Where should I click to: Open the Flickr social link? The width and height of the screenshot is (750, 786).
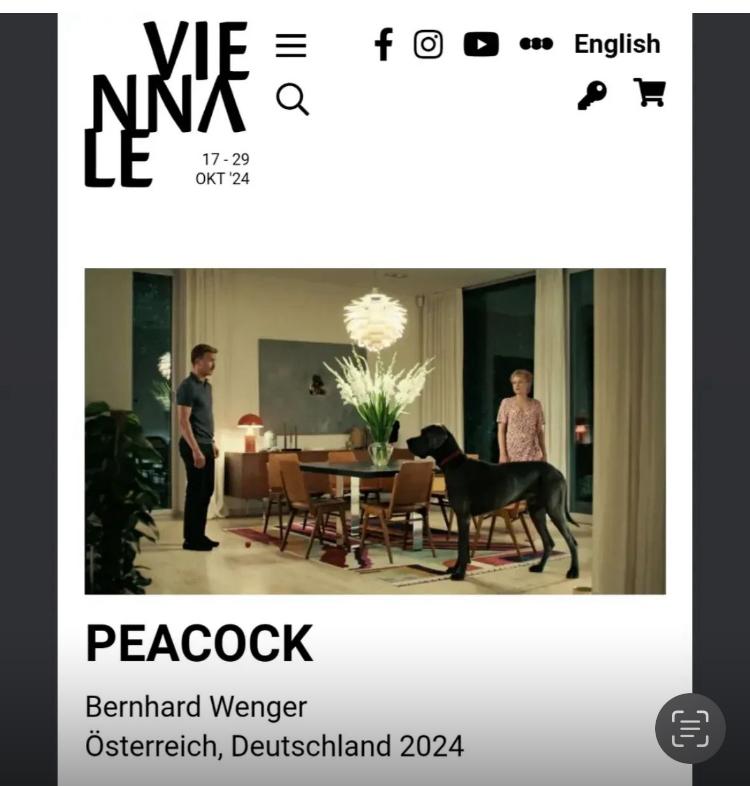tap(536, 44)
